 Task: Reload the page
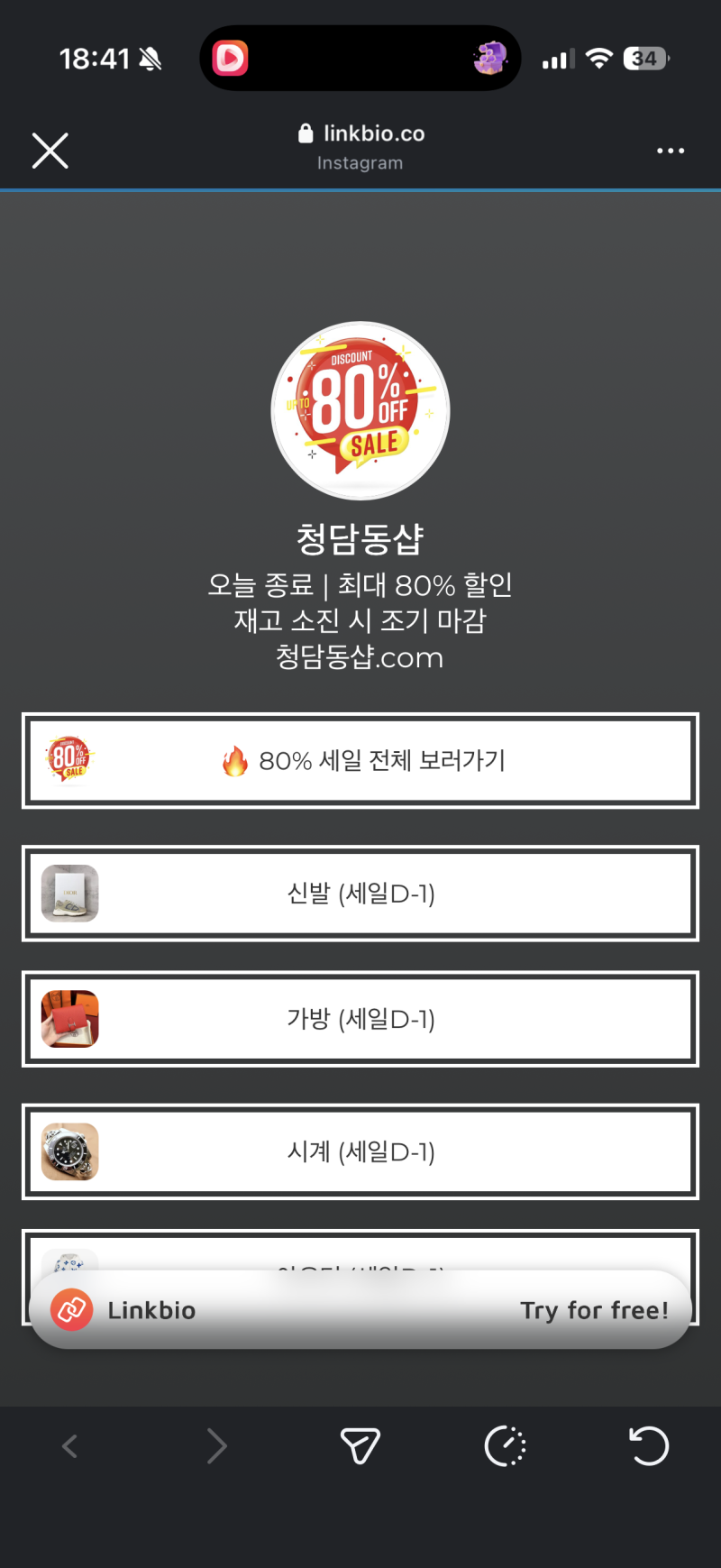point(648,1446)
